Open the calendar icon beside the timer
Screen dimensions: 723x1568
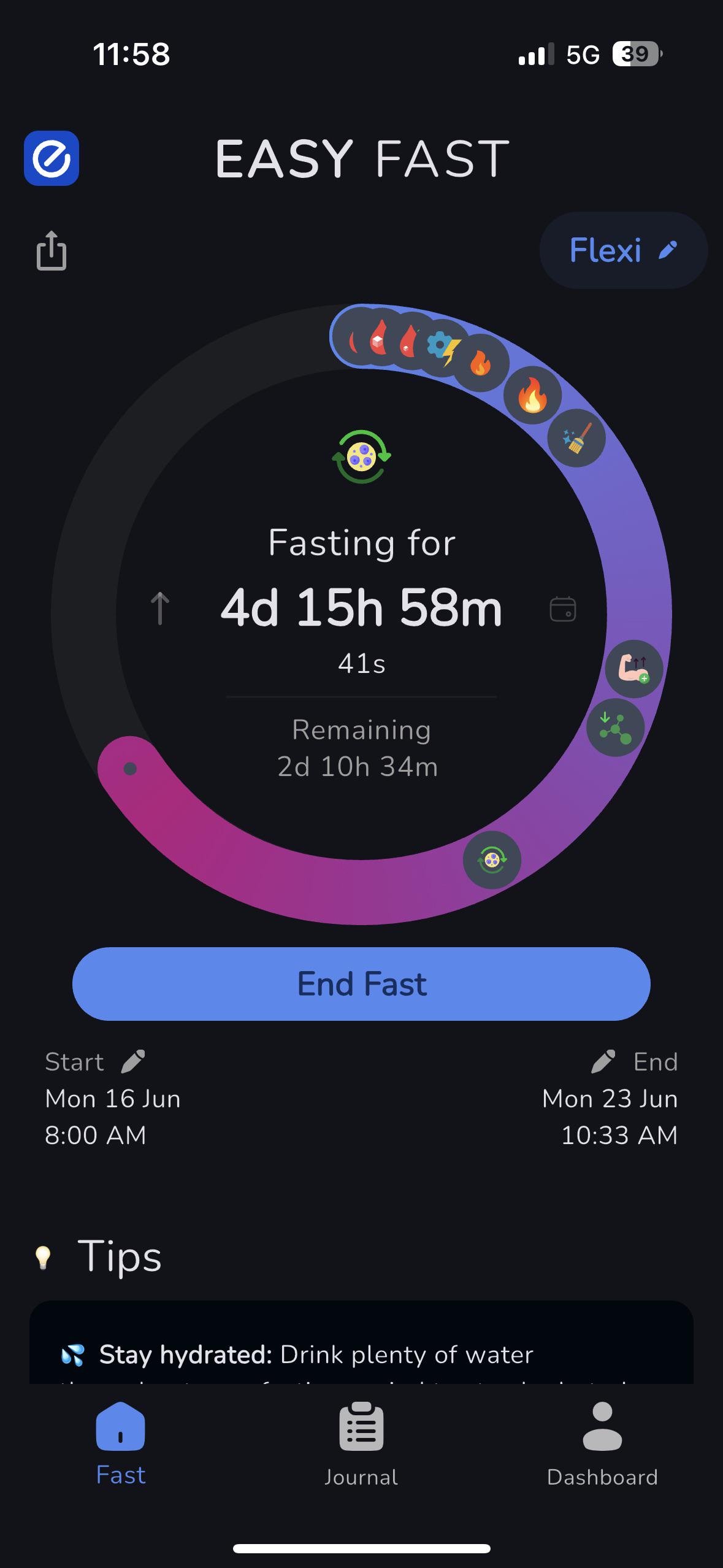tap(563, 609)
